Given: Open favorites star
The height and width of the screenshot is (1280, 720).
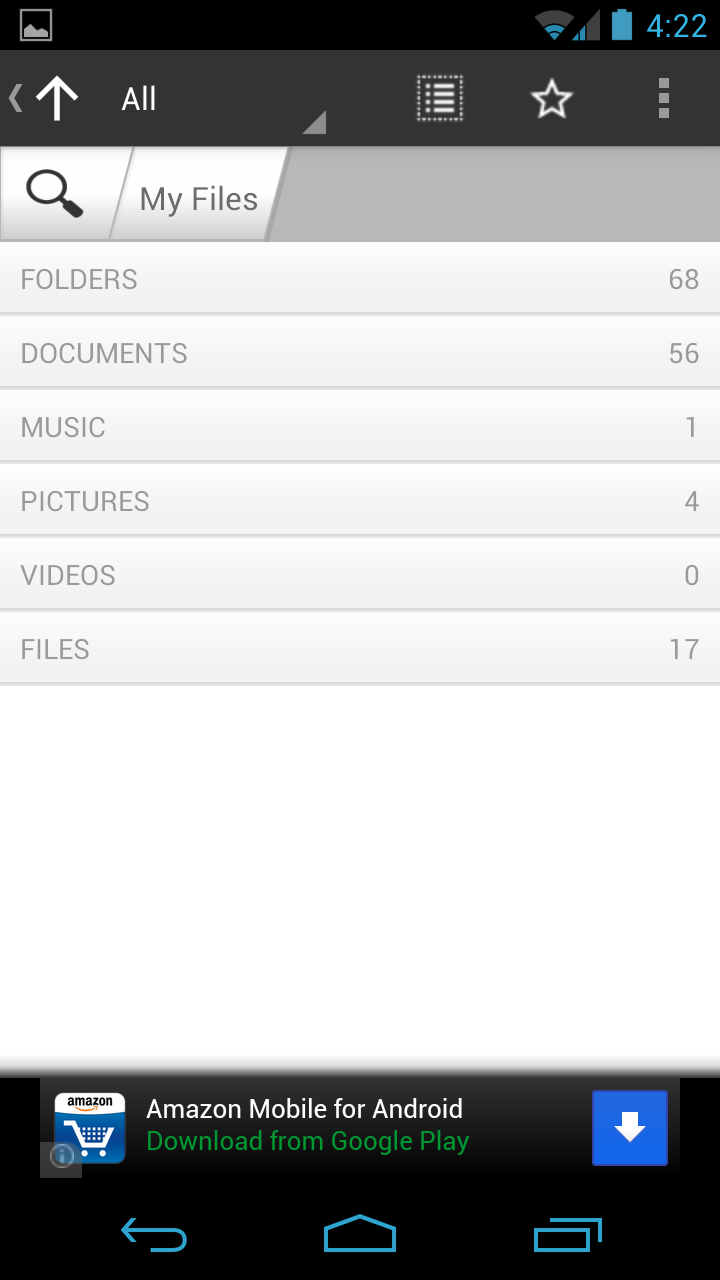Looking at the screenshot, I should coord(551,99).
